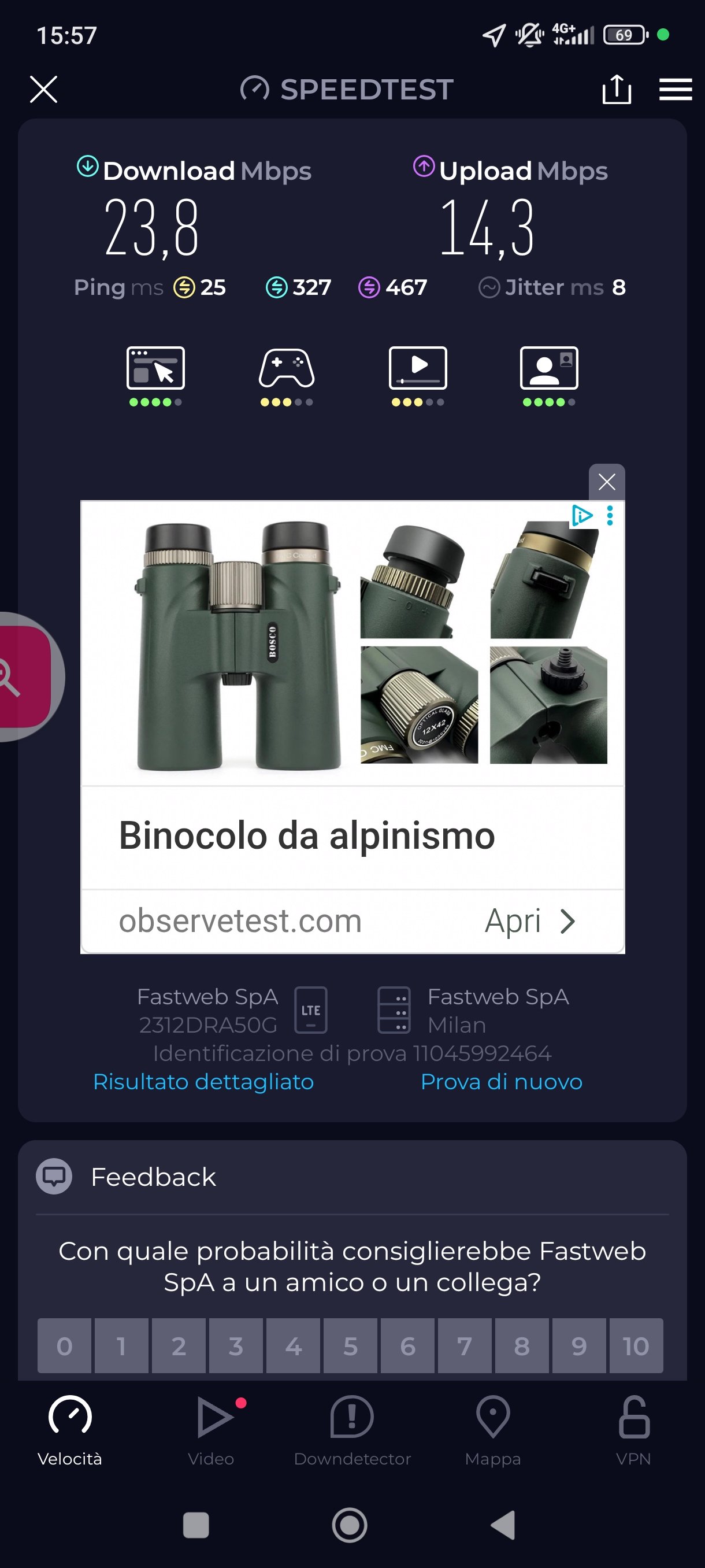Go back with system back button
The height and width of the screenshot is (1568, 705).
(503, 1525)
